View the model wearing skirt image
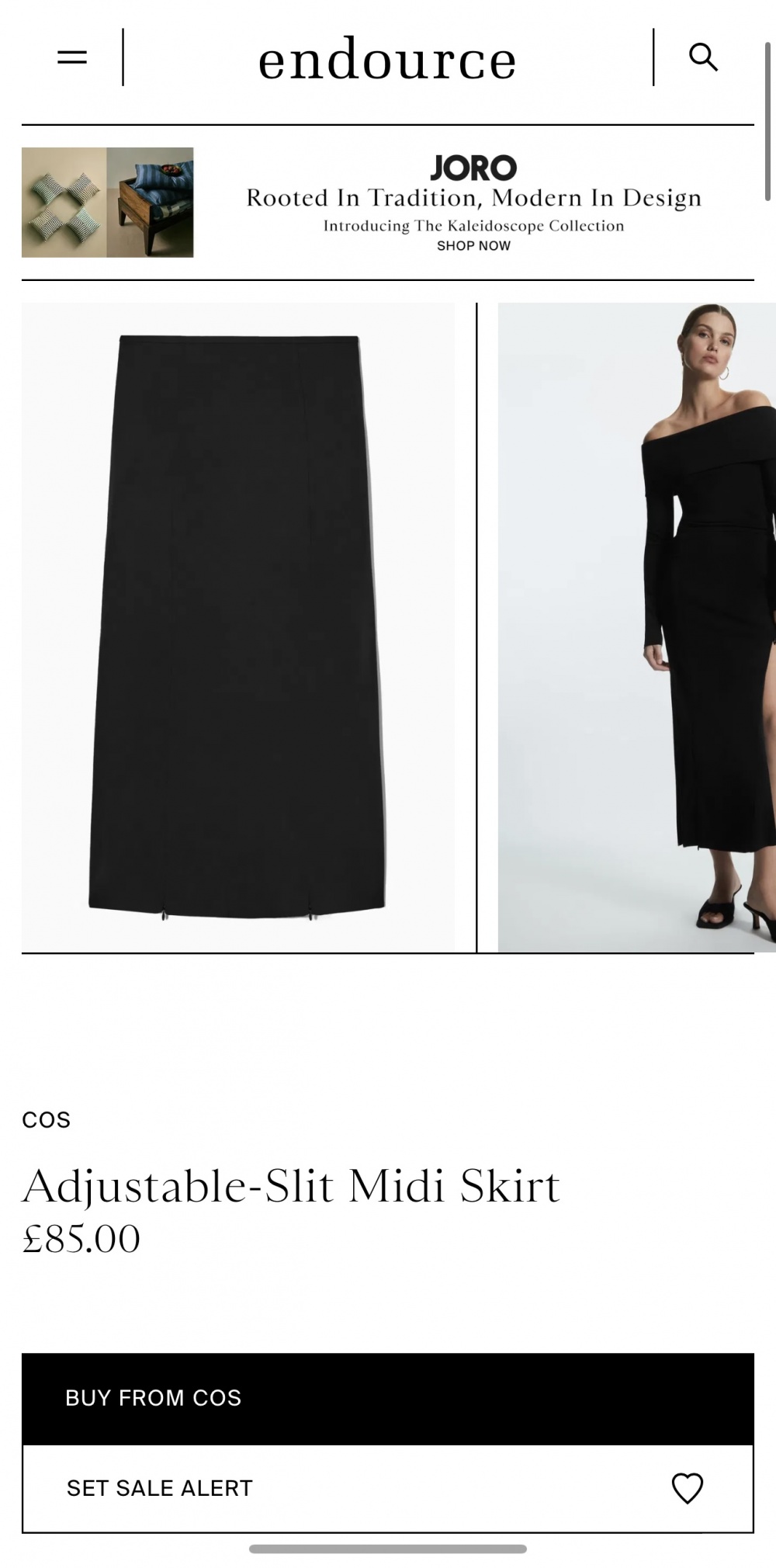This screenshot has height=1568, width=776. coord(636,627)
